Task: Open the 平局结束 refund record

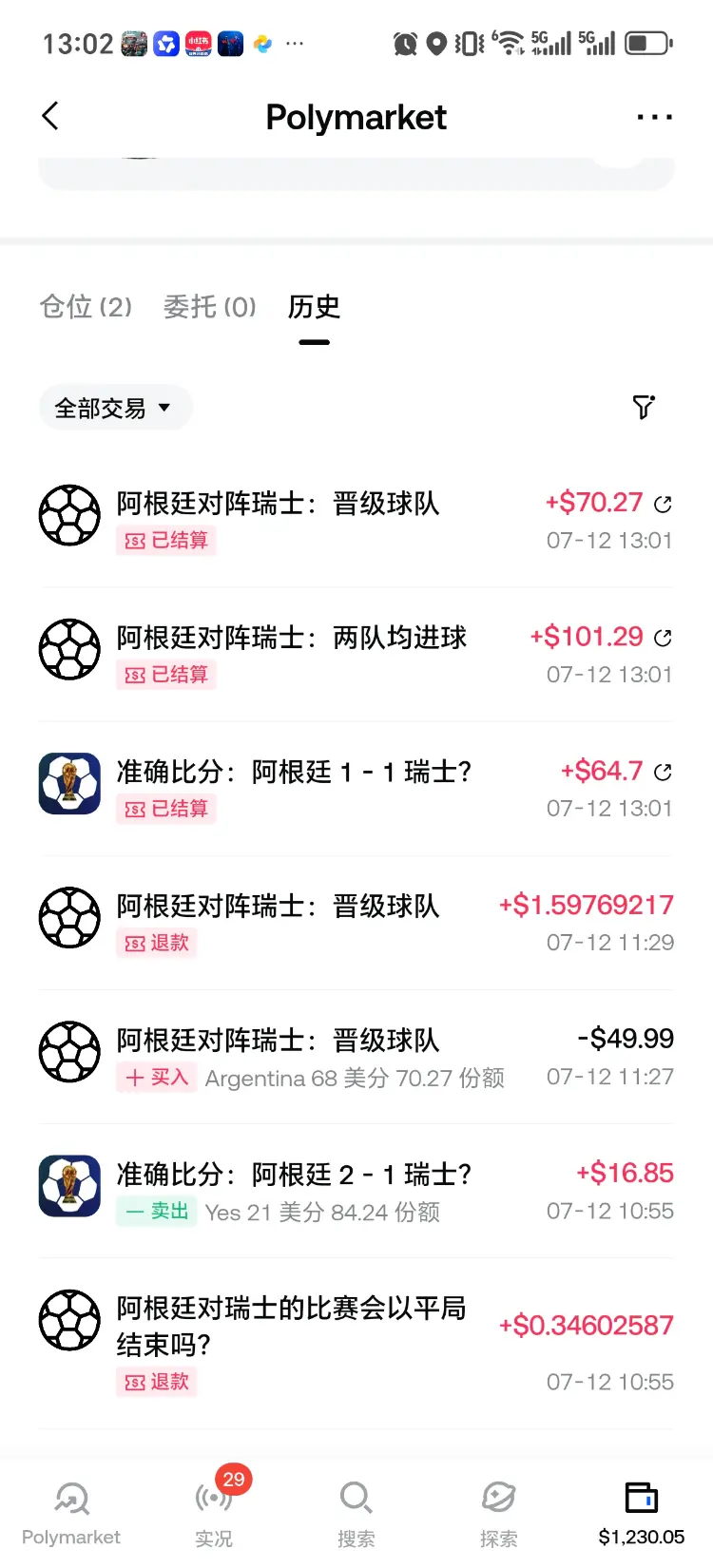Action: (356, 1344)
